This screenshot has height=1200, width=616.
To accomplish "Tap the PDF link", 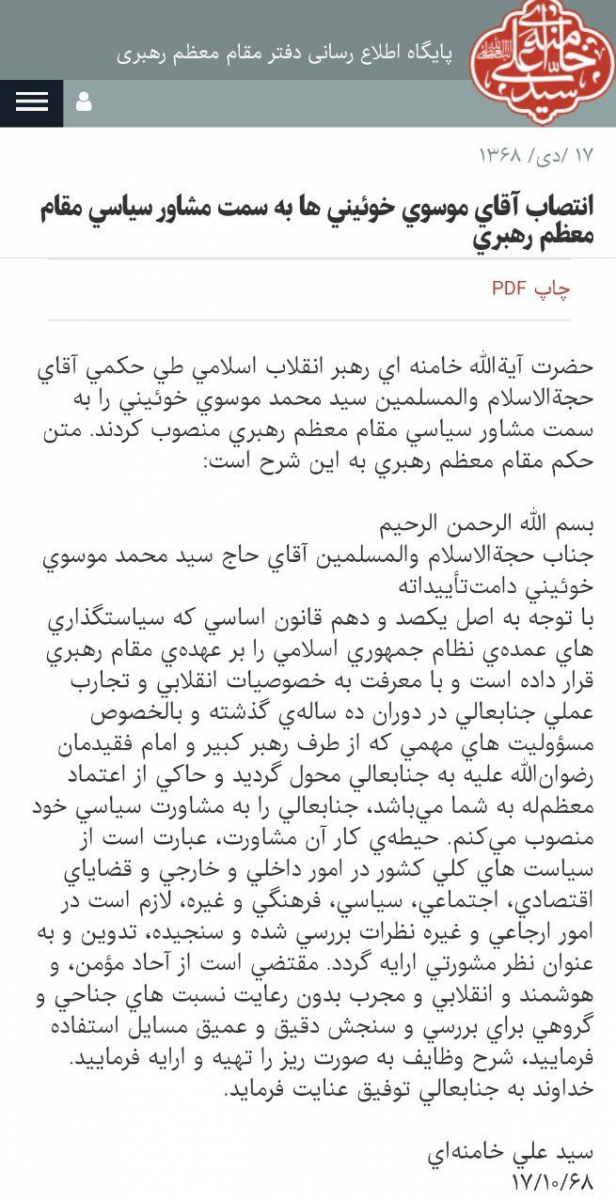I will click(x=509, y=289).
